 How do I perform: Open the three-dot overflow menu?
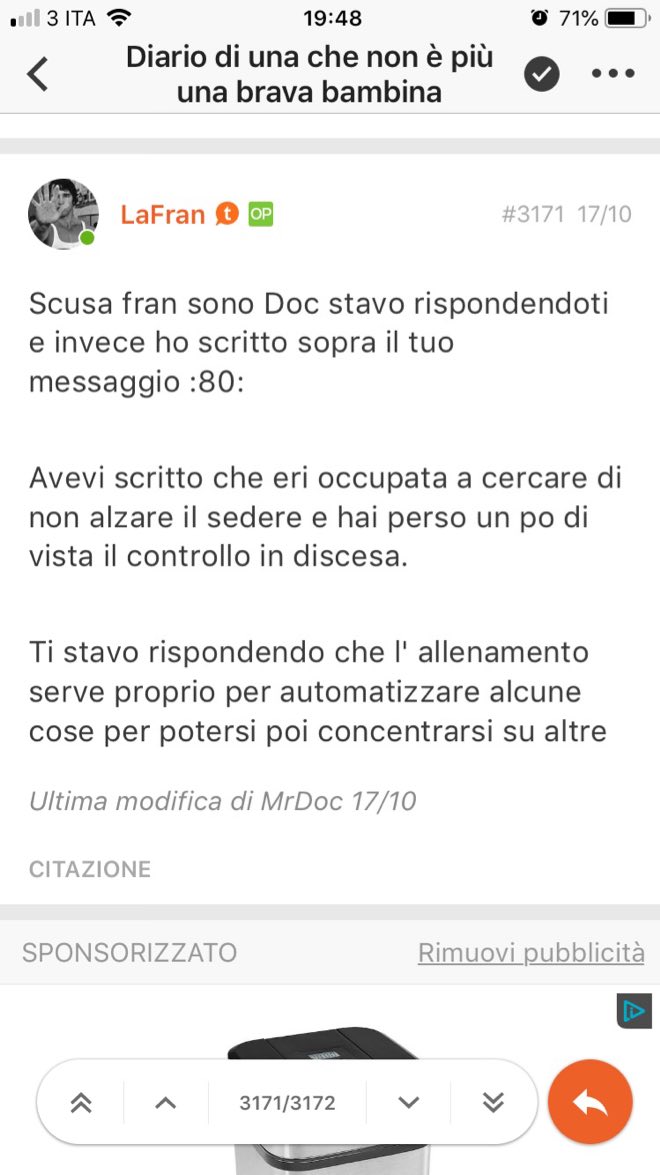(x=613, y=74)
